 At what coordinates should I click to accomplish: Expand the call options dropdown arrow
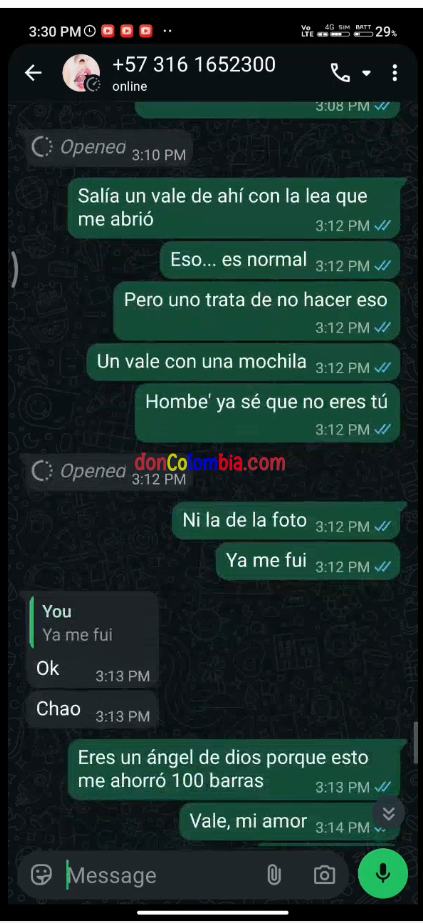(x=366, y=74)
